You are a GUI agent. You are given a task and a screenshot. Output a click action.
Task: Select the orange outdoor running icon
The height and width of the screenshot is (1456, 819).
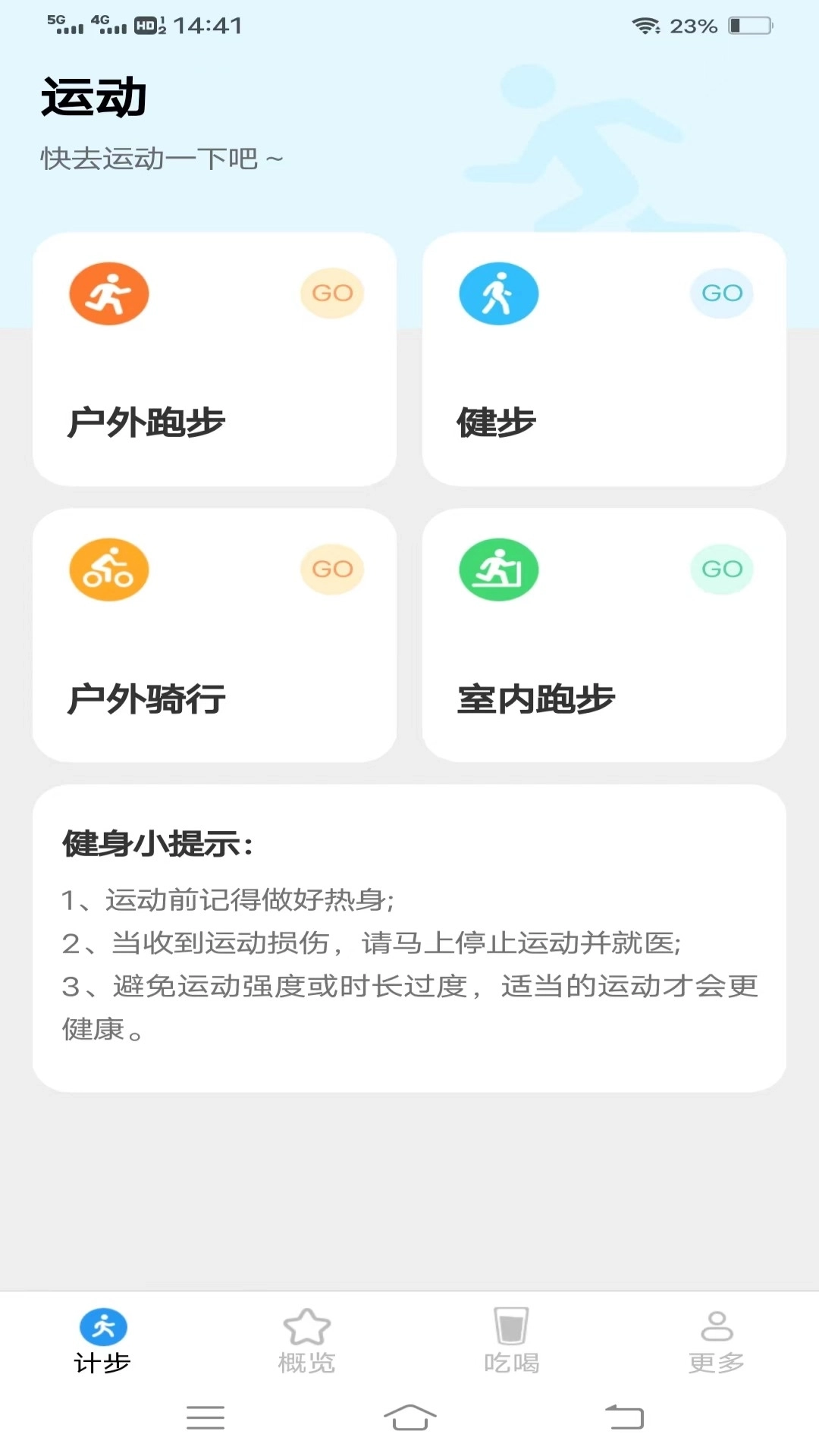coord(109,293)
